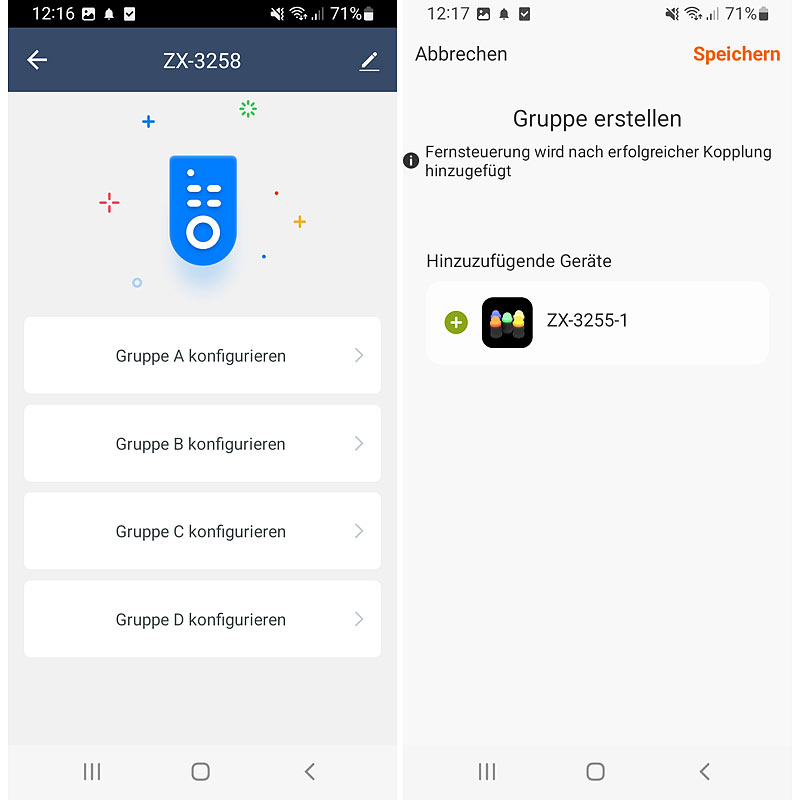Select Gruppe C konfigurieren
The height and width of the screenshot is (800, 800).
click(202, 531)
